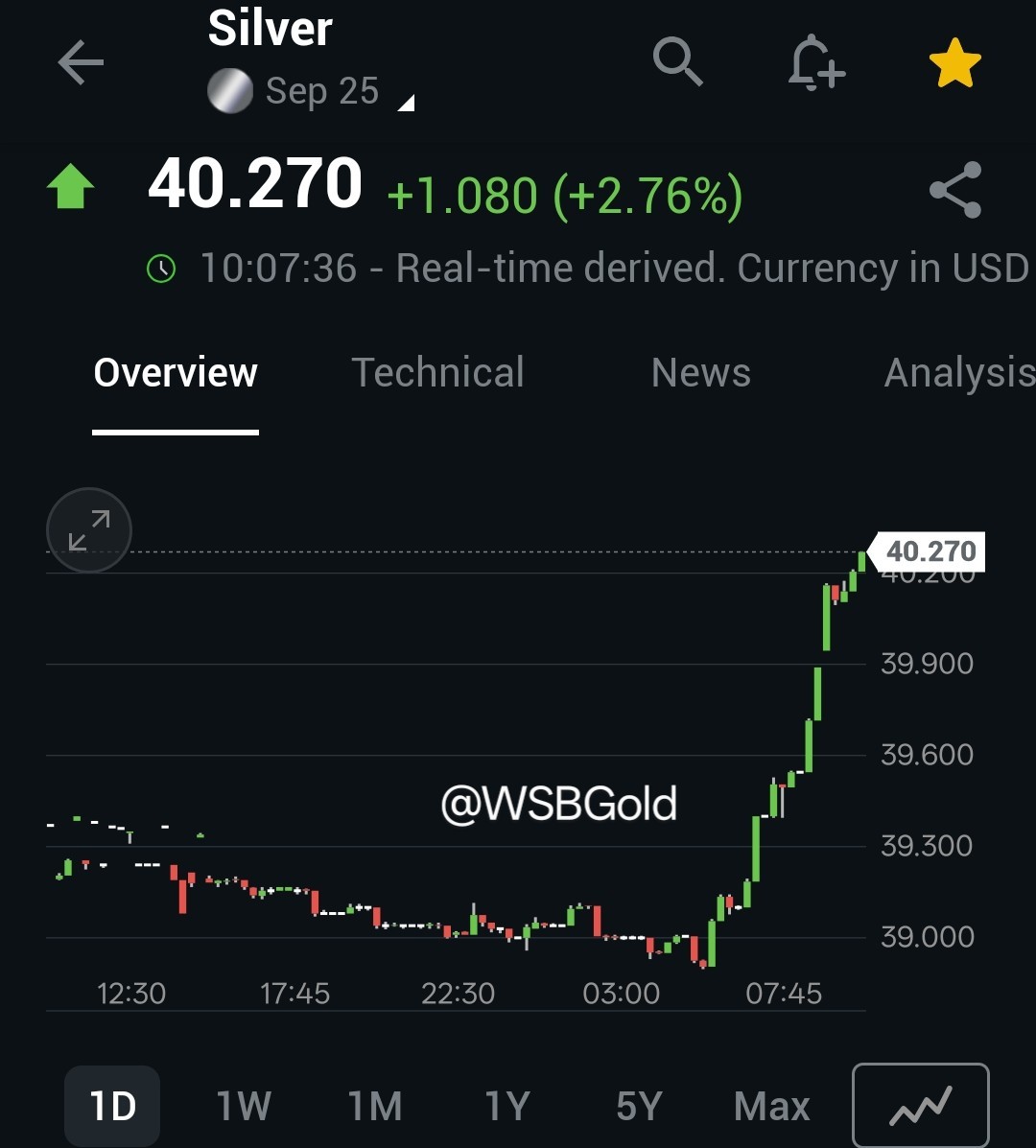Viewport: 1036px width, 1148px height.
Task: Expand the chart to full screen
Action: [88, 530]
